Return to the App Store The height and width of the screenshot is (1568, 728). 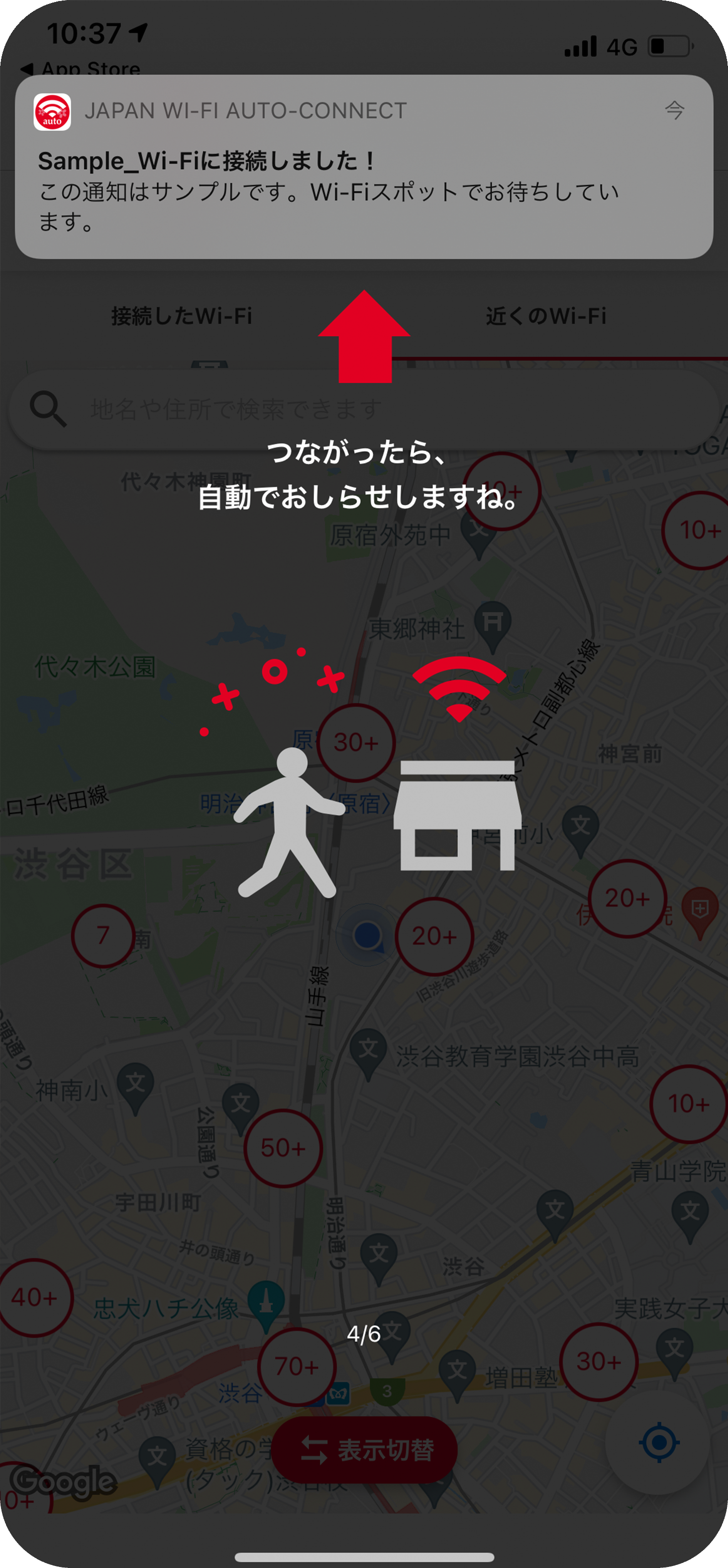coord(82,68)
